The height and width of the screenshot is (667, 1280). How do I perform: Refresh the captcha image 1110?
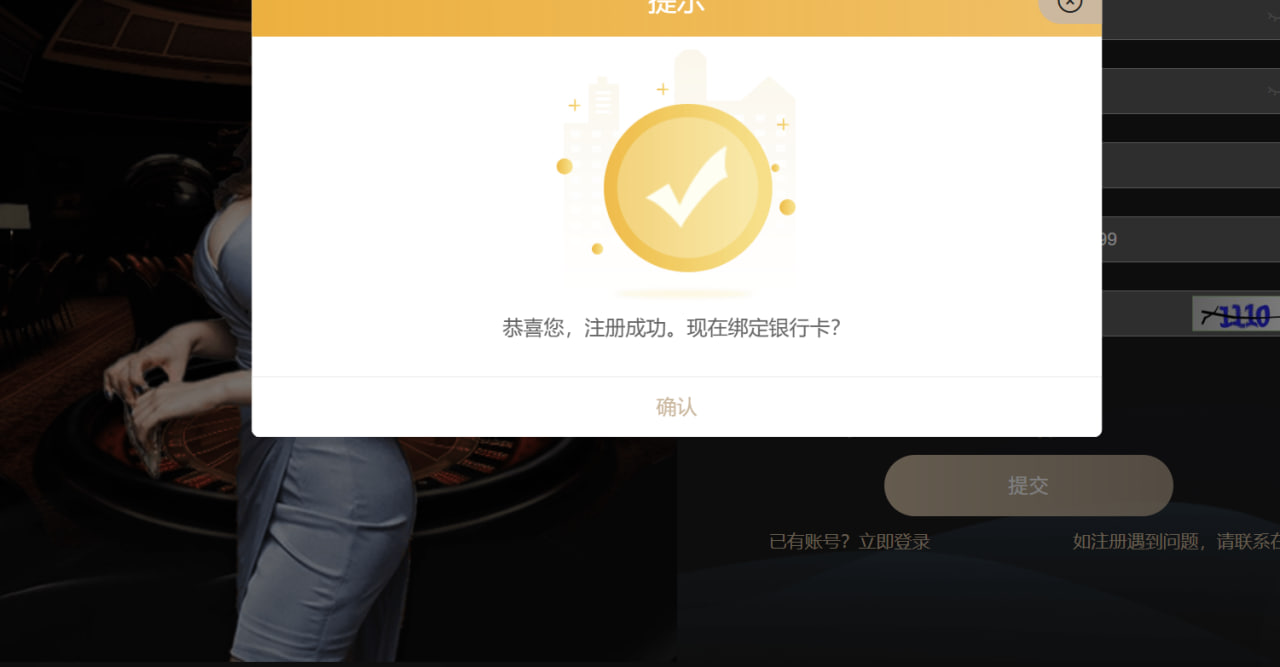[1236, 316]
